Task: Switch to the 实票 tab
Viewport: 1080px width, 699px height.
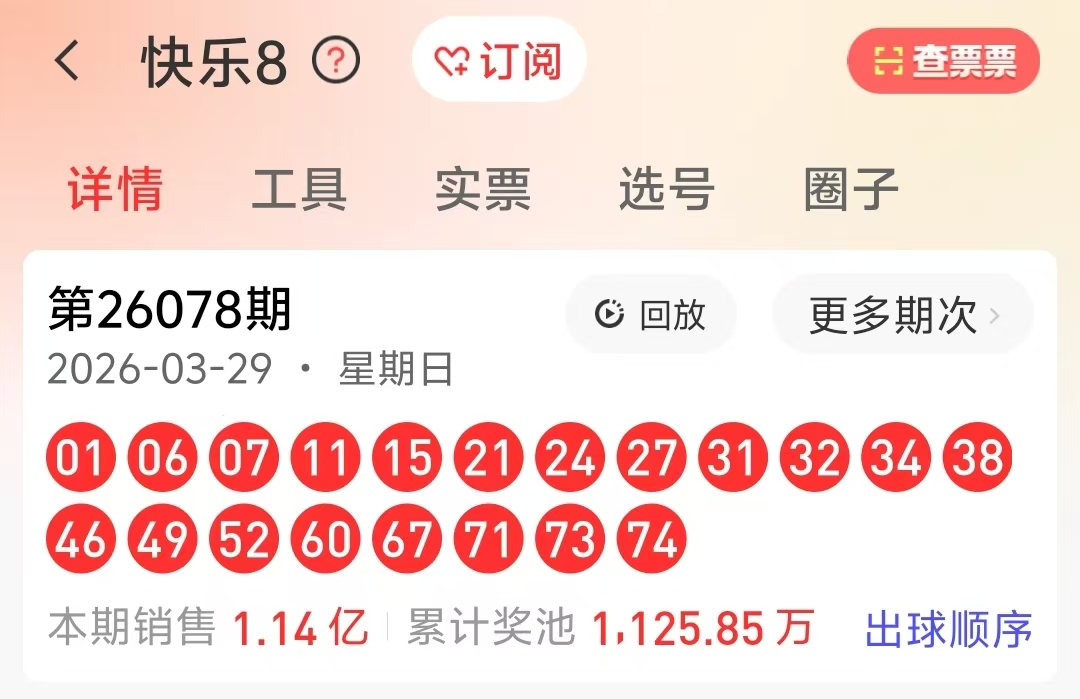Action: tap(483, 189)
